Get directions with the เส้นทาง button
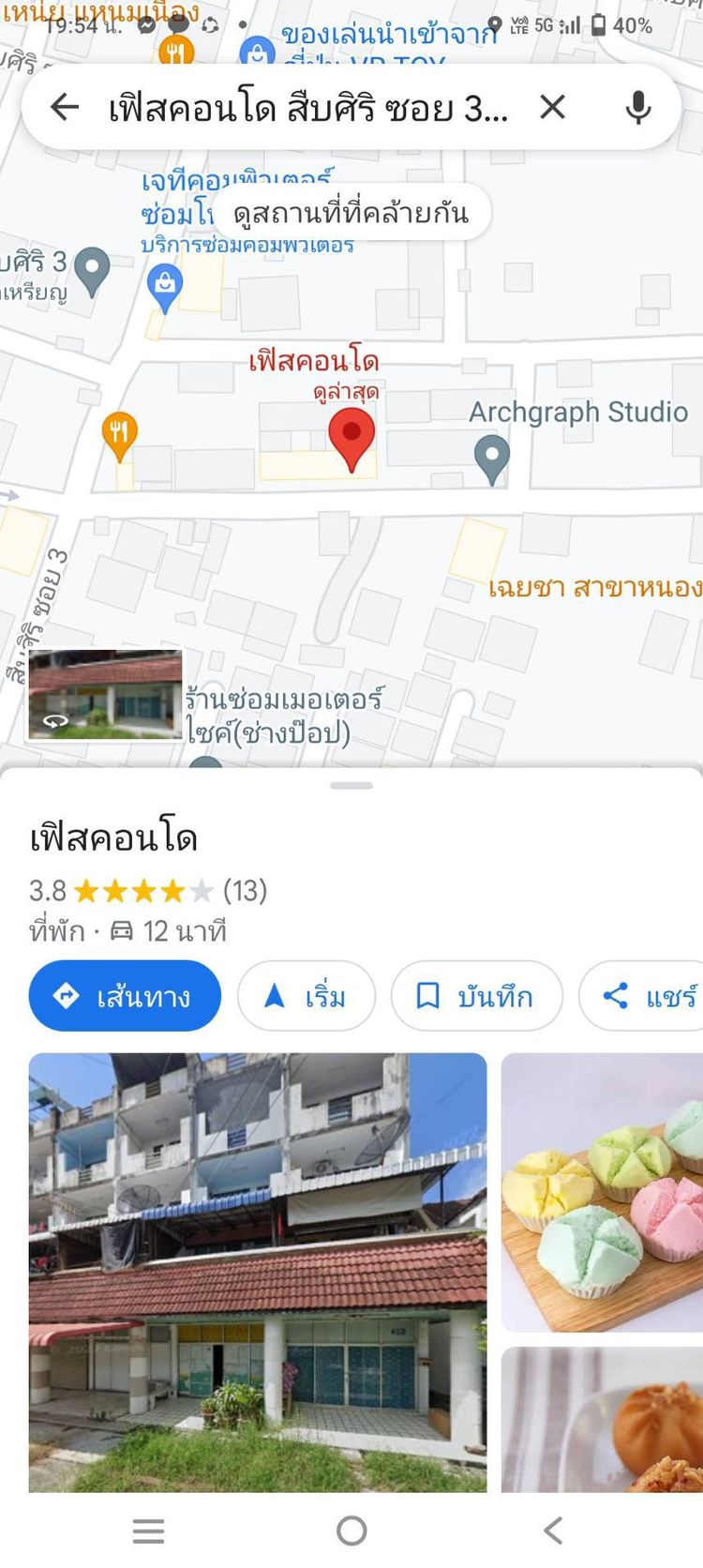The height and width of the screenshot is (1568, 703). (x=125, y=996)
